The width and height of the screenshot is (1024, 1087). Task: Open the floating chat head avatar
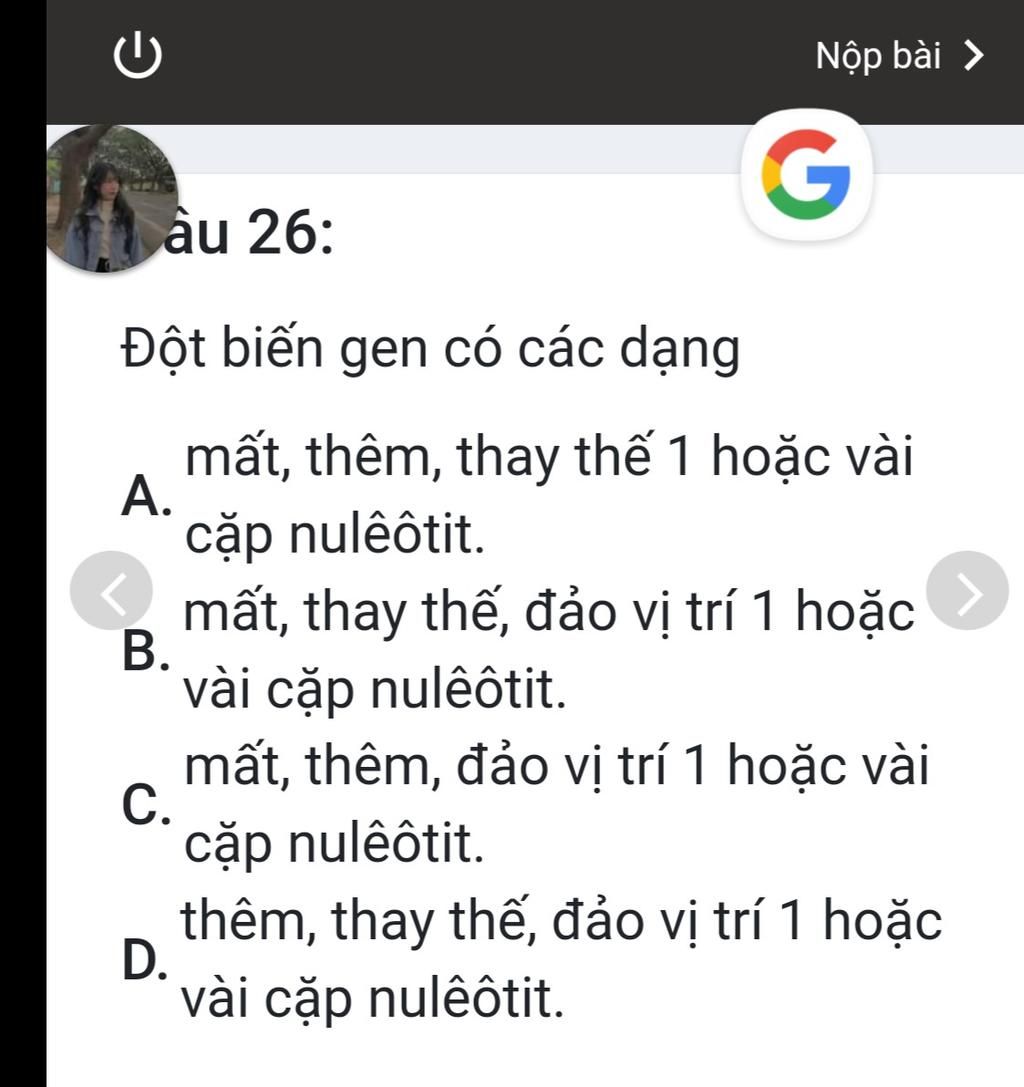tap(112, 199)
